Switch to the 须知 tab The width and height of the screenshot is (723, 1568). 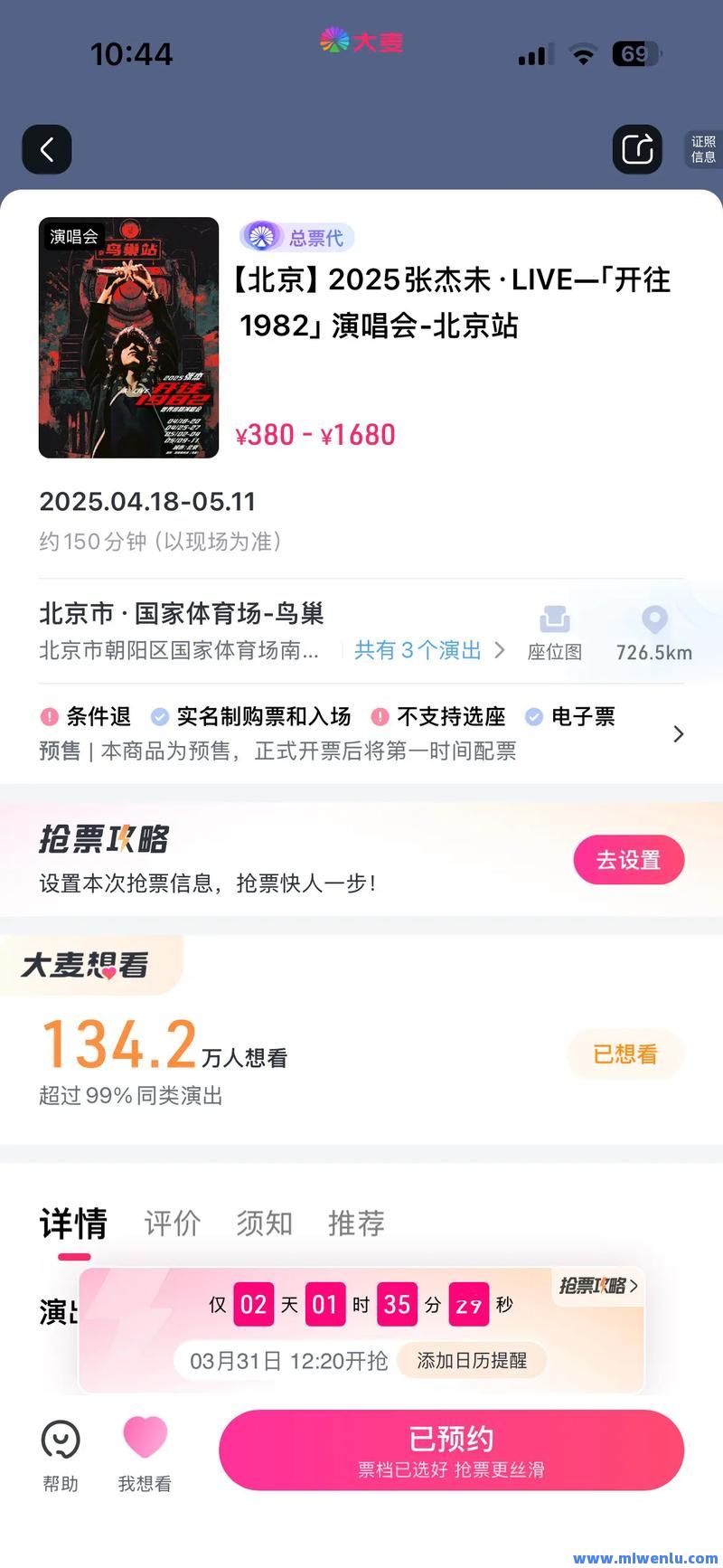(263, 1223)
